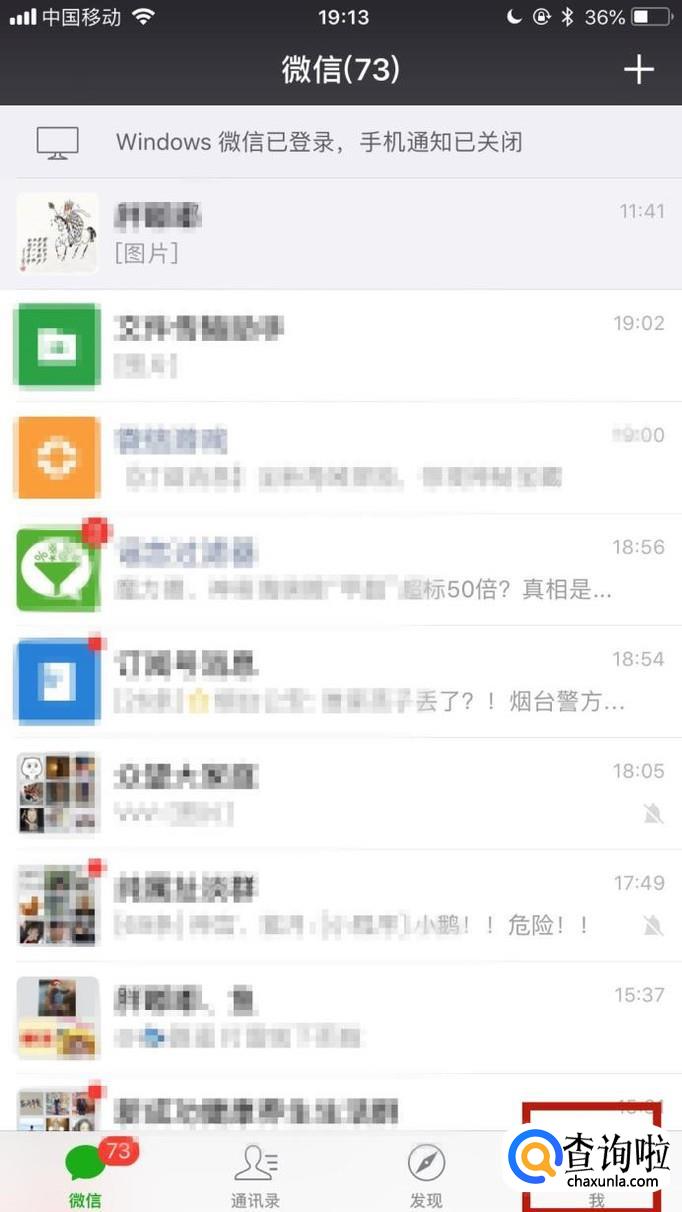Go to the 我 tab
682x1212 pixels.
pyautogui.click(x=596, y=1174)
